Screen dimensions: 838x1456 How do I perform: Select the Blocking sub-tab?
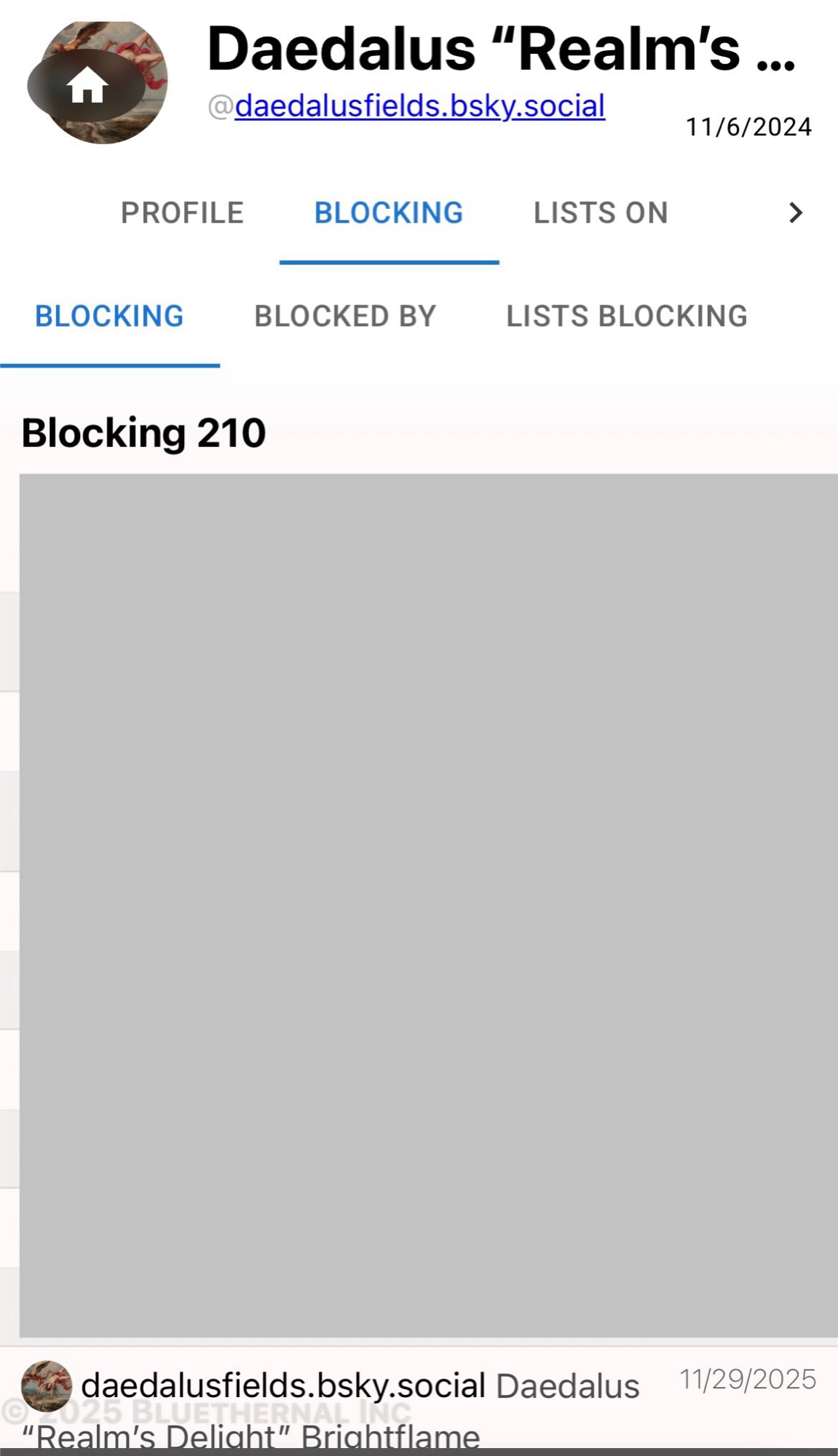[x=109, y=317]
